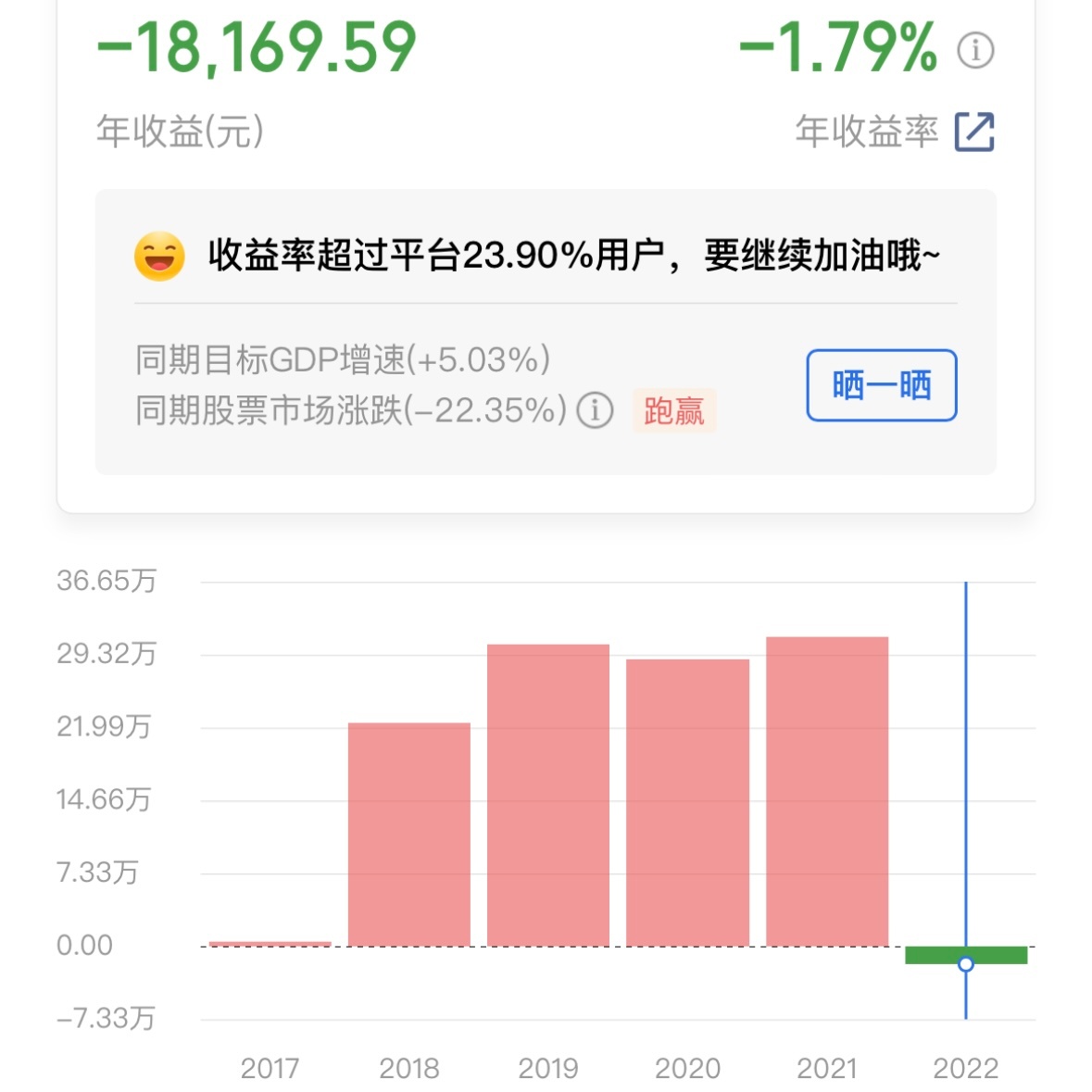Open info icon next to 同期股票市场涨跌

tap(596, 409)
